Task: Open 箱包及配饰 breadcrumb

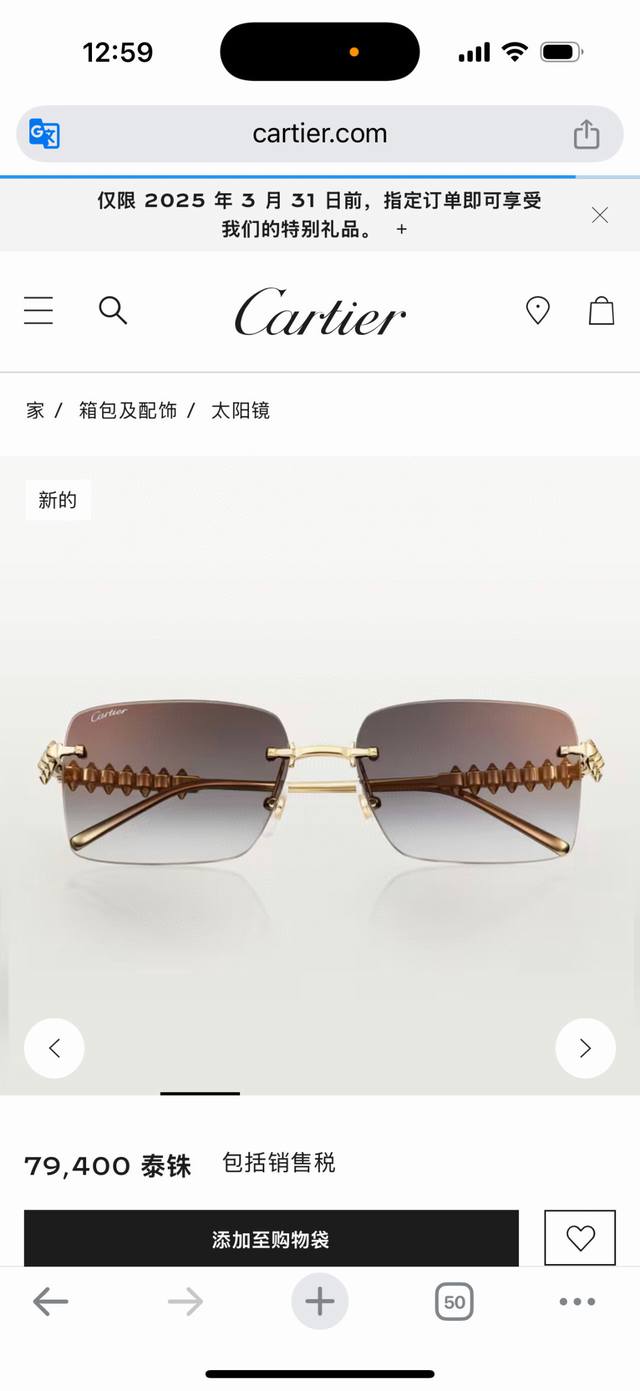Action: (x=127, y=410)
